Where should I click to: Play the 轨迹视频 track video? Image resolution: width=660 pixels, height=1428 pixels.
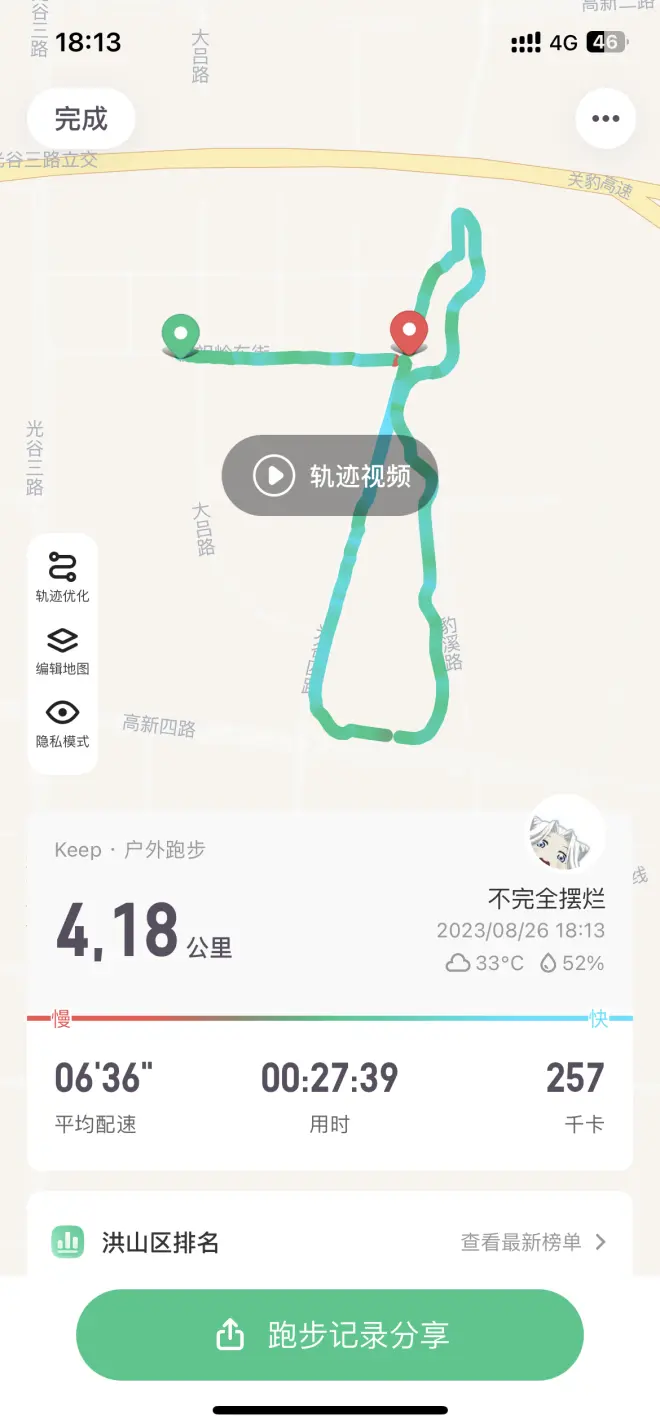click(330, 476)
